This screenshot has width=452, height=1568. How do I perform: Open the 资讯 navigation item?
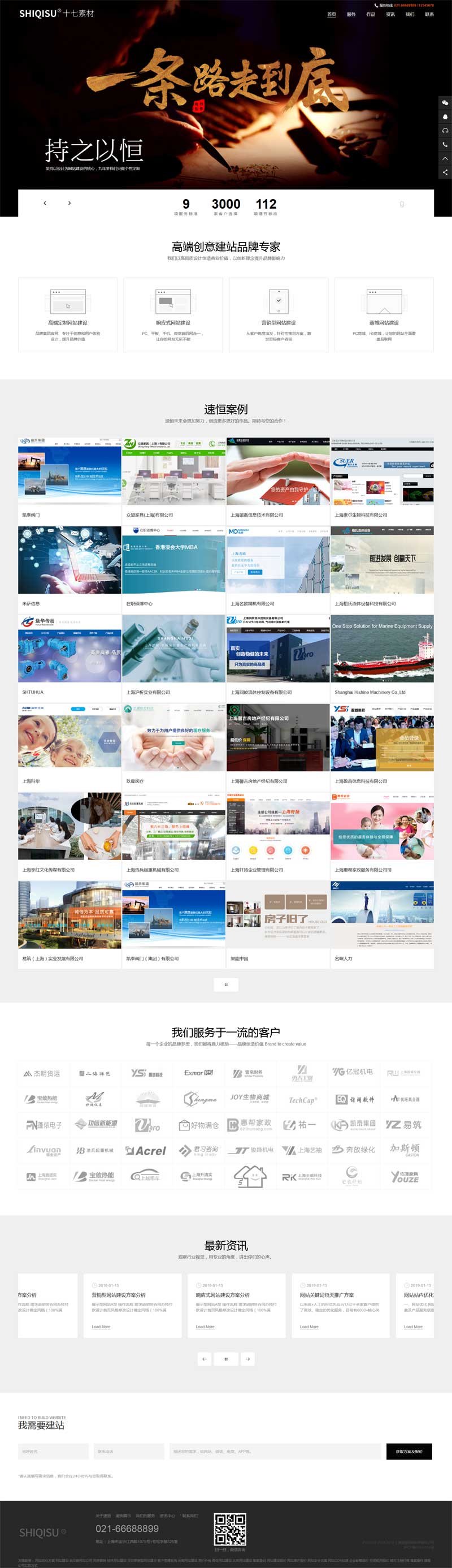pyautogui.click(x=390, y=14)
